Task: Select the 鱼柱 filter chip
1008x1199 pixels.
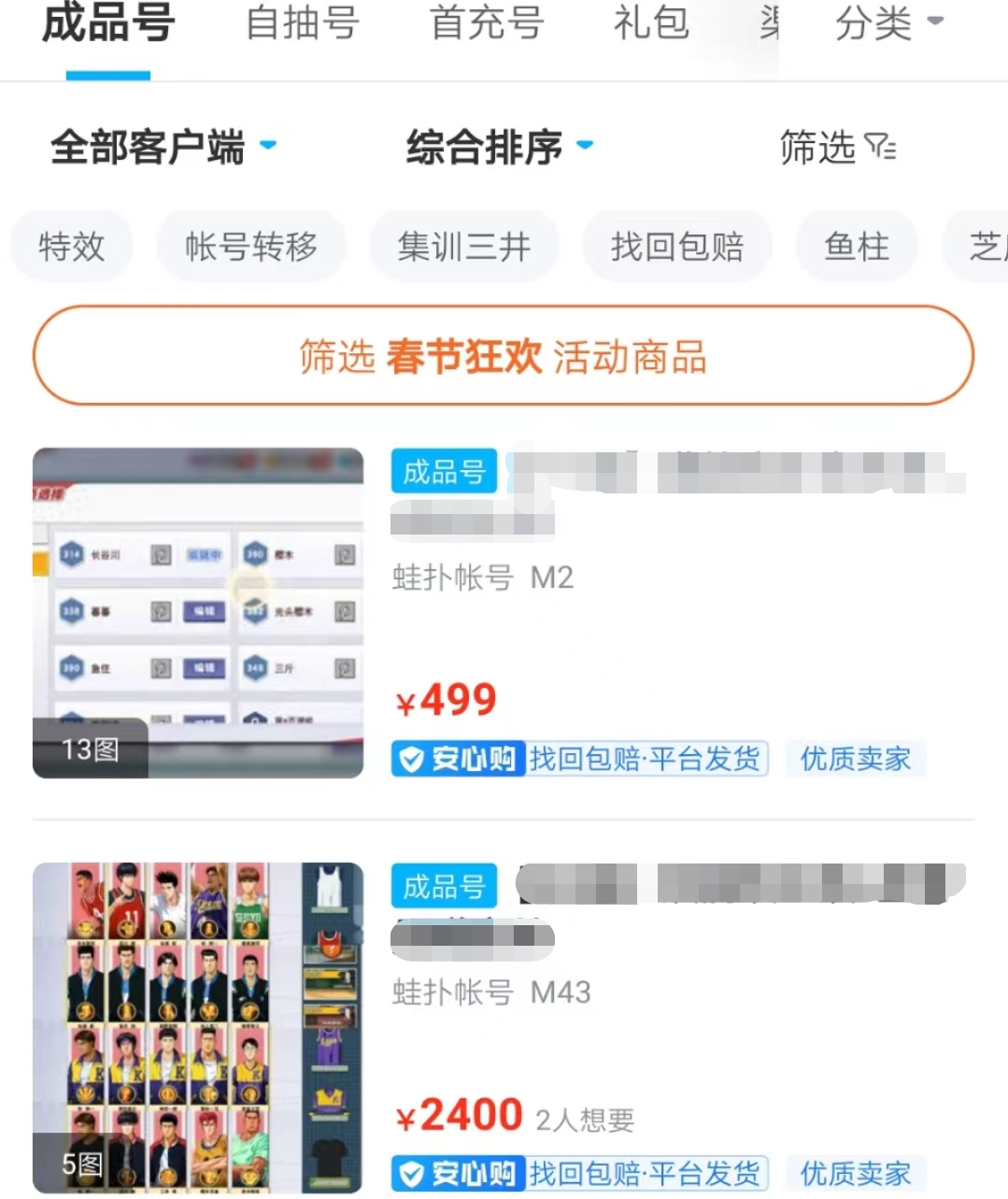Action: [x=856, y=247]
